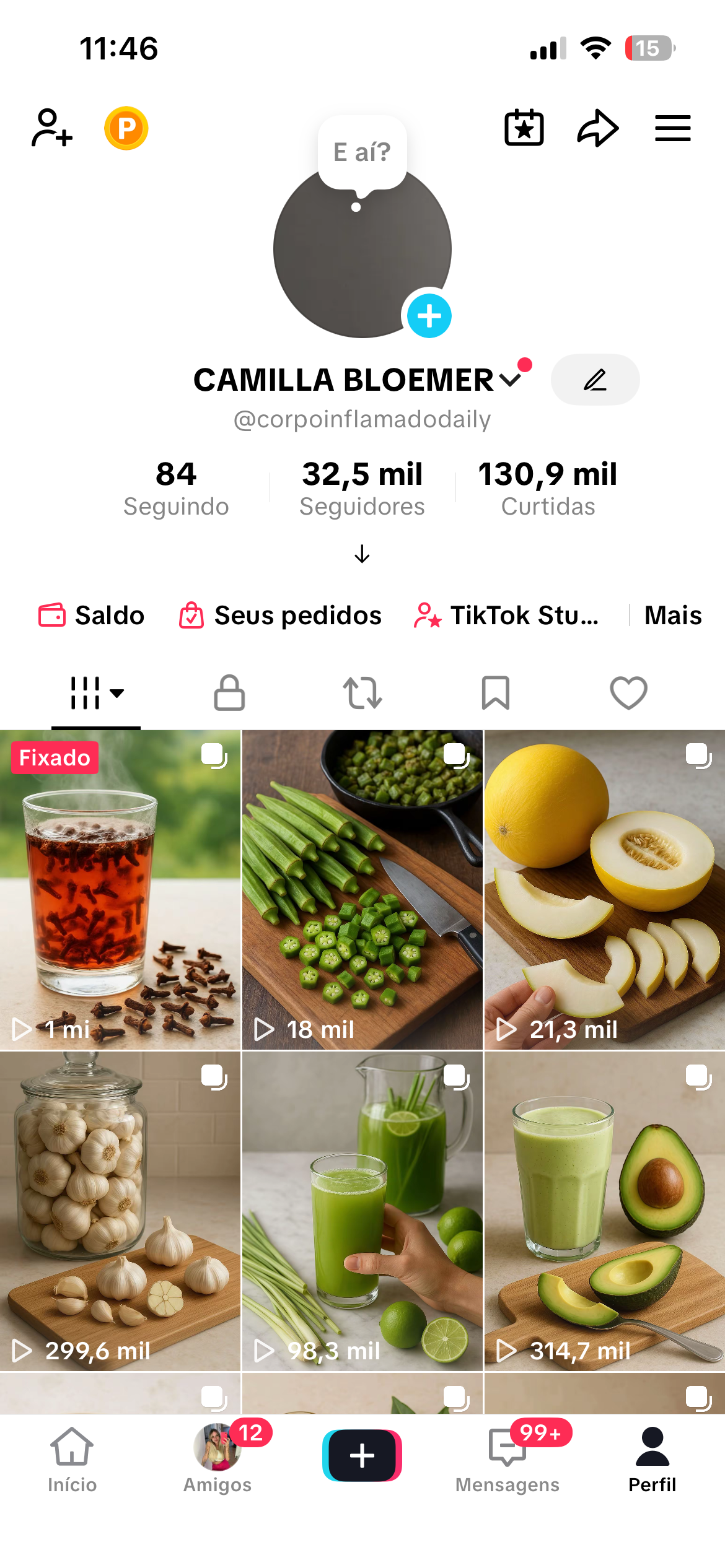Create a new post
This screenshot has height=1568, width=725.
pyautogui.click(x=362, y=1455)
